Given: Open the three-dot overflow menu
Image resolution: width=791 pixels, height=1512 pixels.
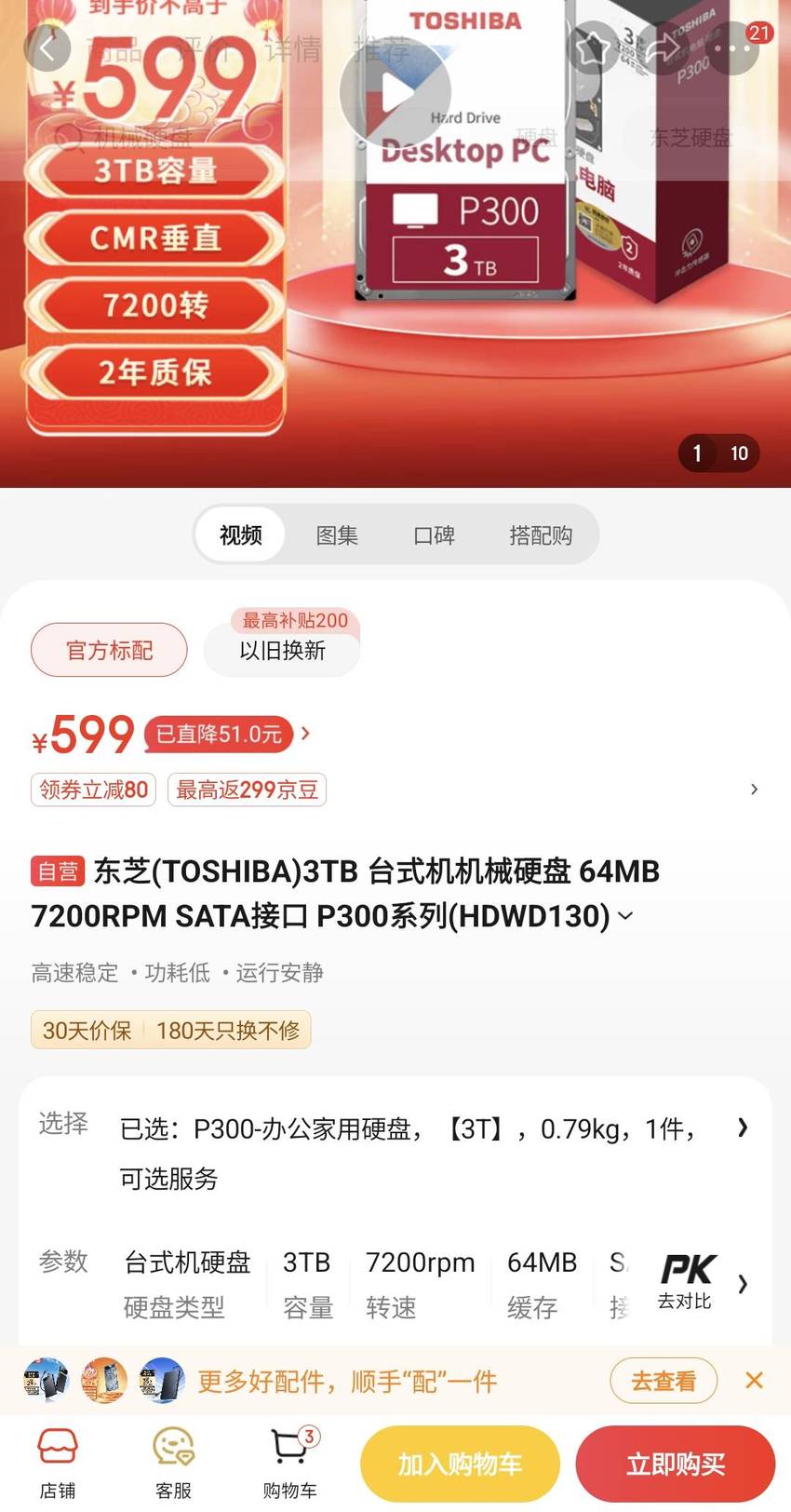Looking at the screenshot, I should click(x=733, y=47).
